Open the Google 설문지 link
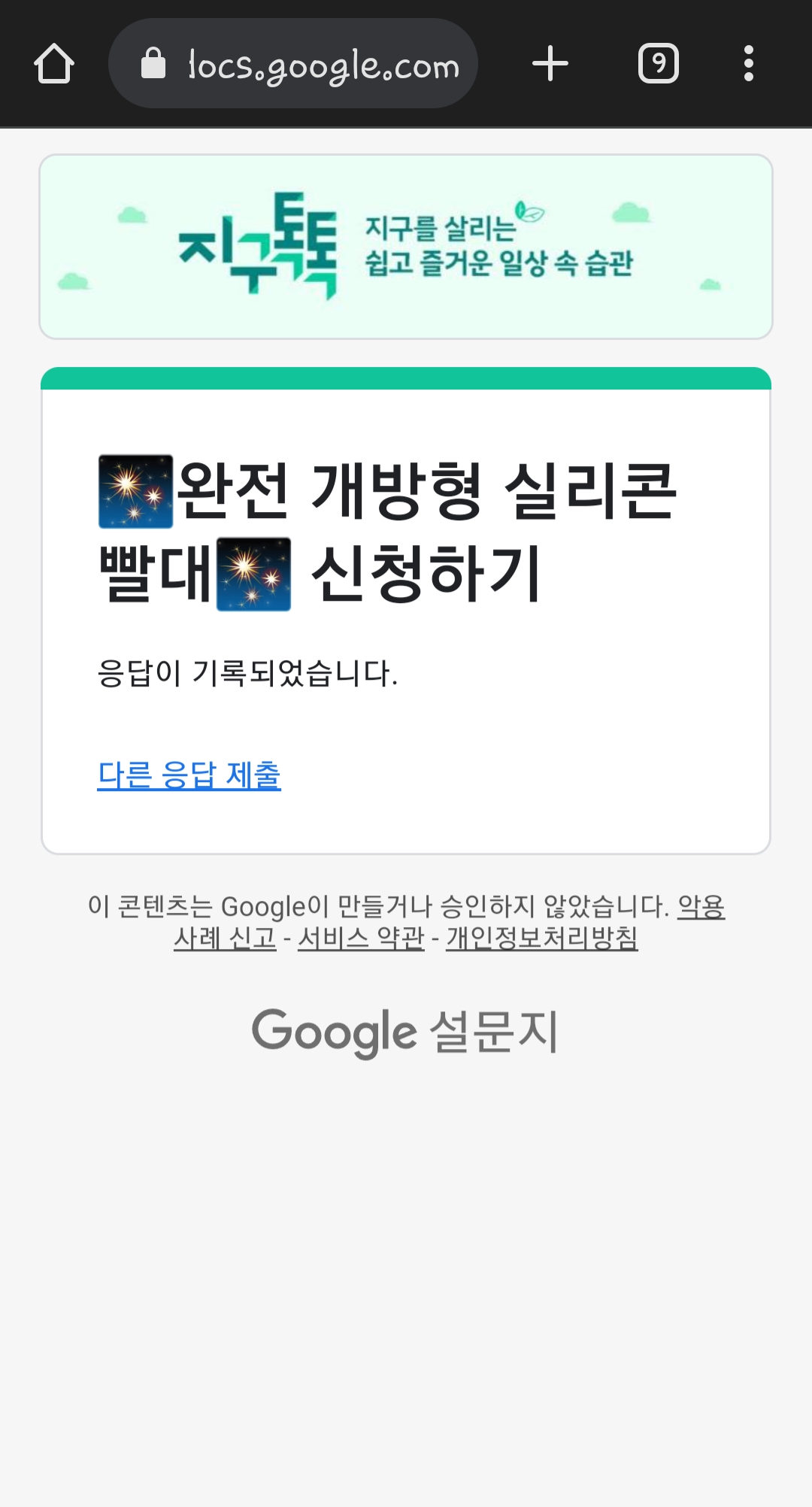 tap(405, 1032)
